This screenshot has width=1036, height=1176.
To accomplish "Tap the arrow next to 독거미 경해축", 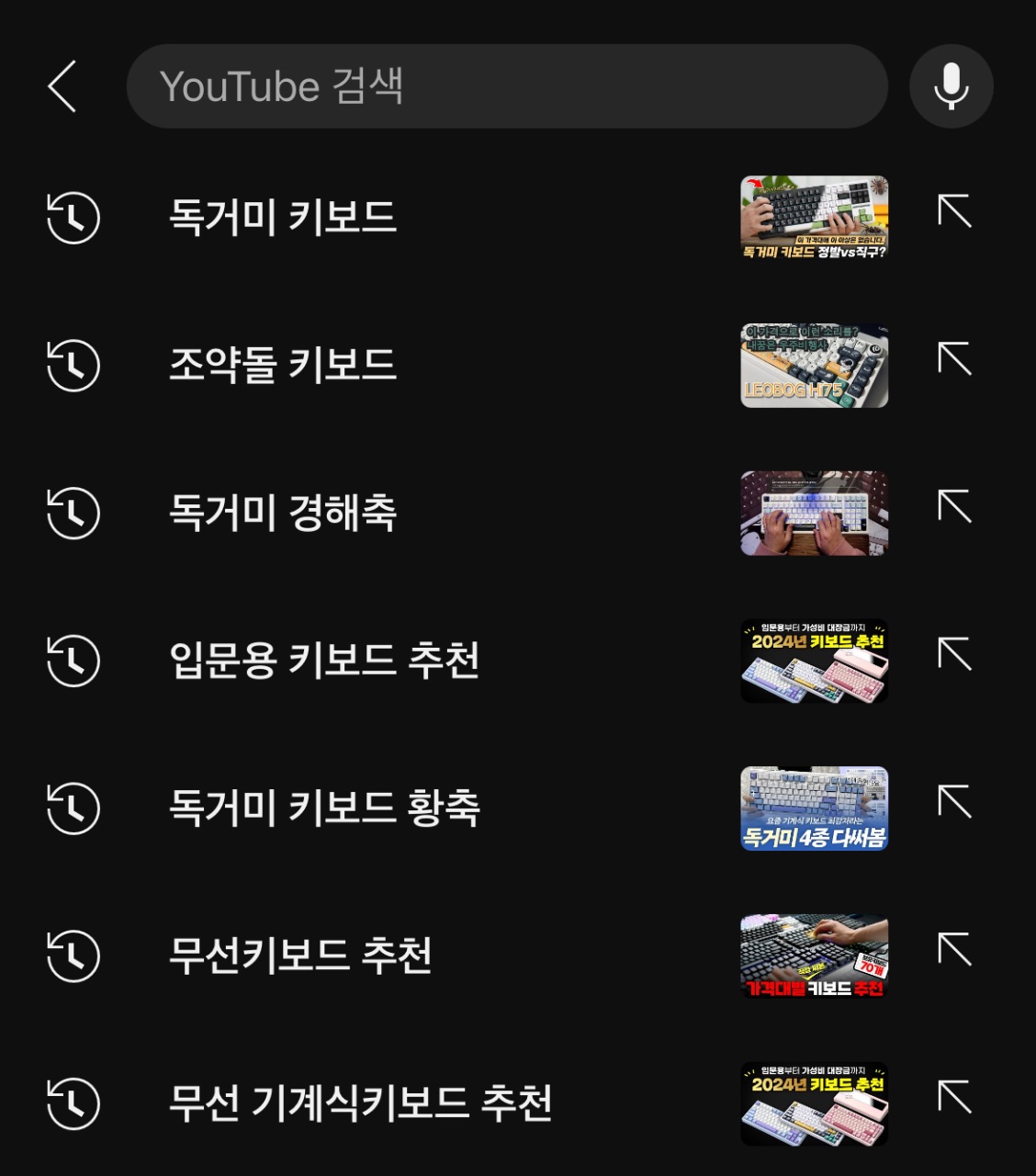I will [x=955, y=507].
